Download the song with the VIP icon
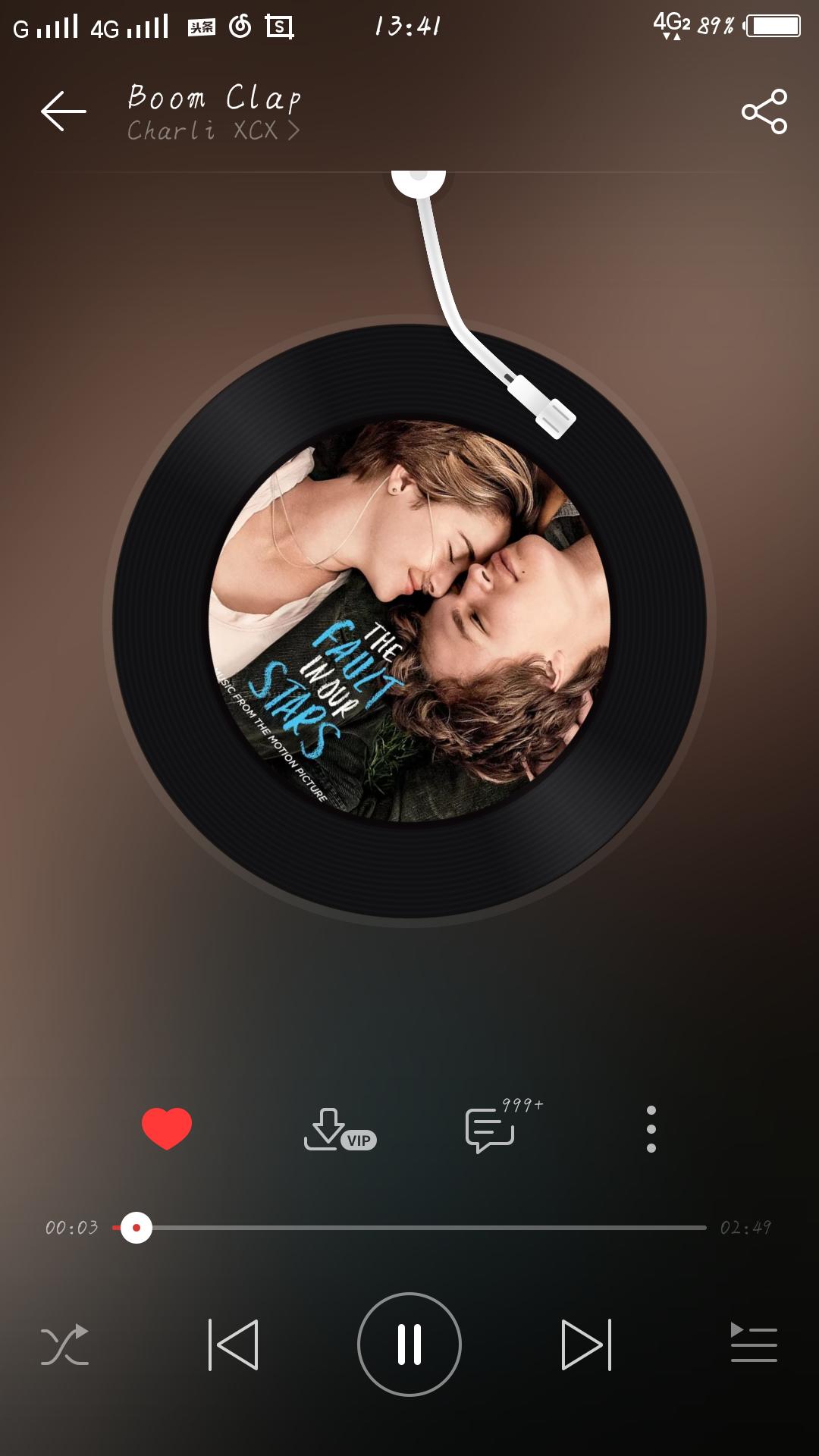 [338, 1130]
